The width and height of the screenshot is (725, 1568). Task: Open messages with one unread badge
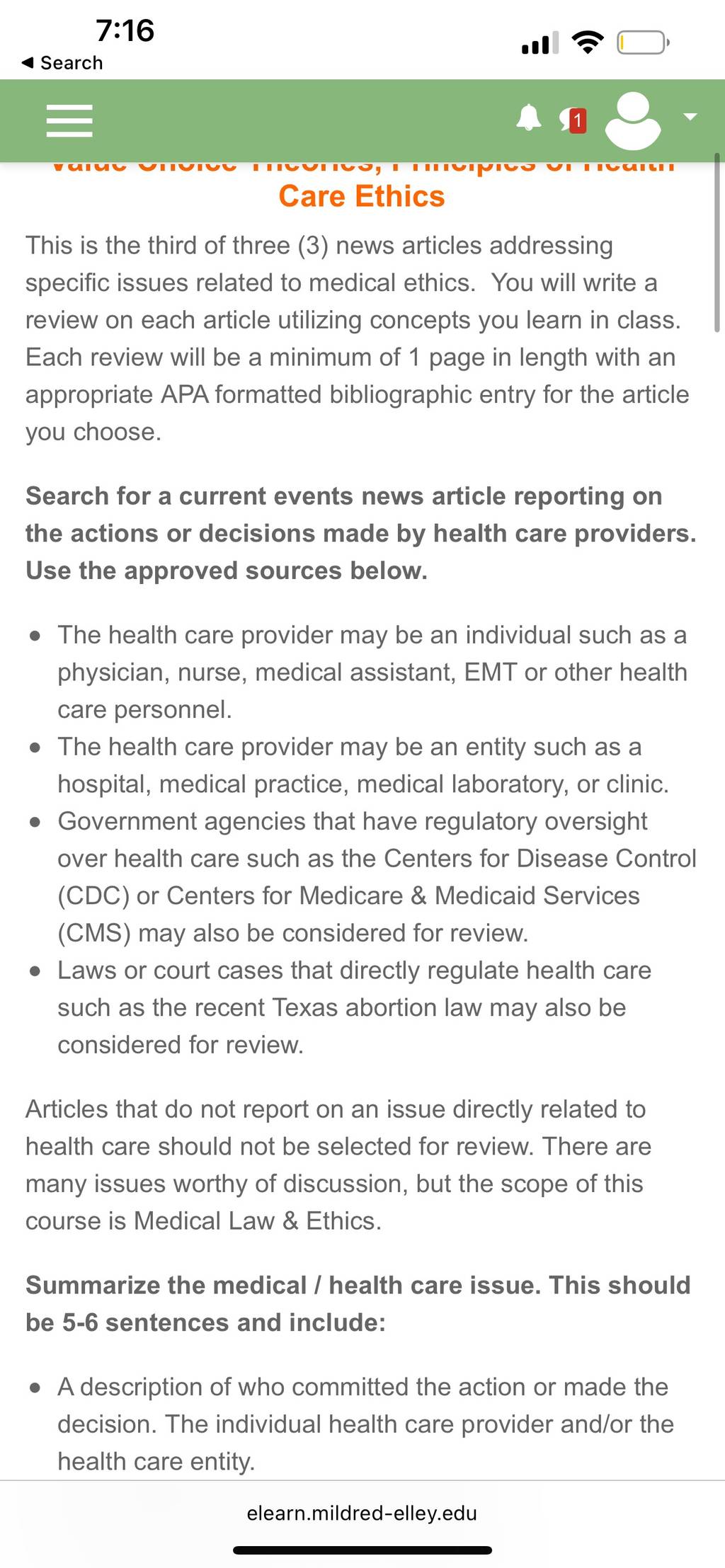point(573,120)
